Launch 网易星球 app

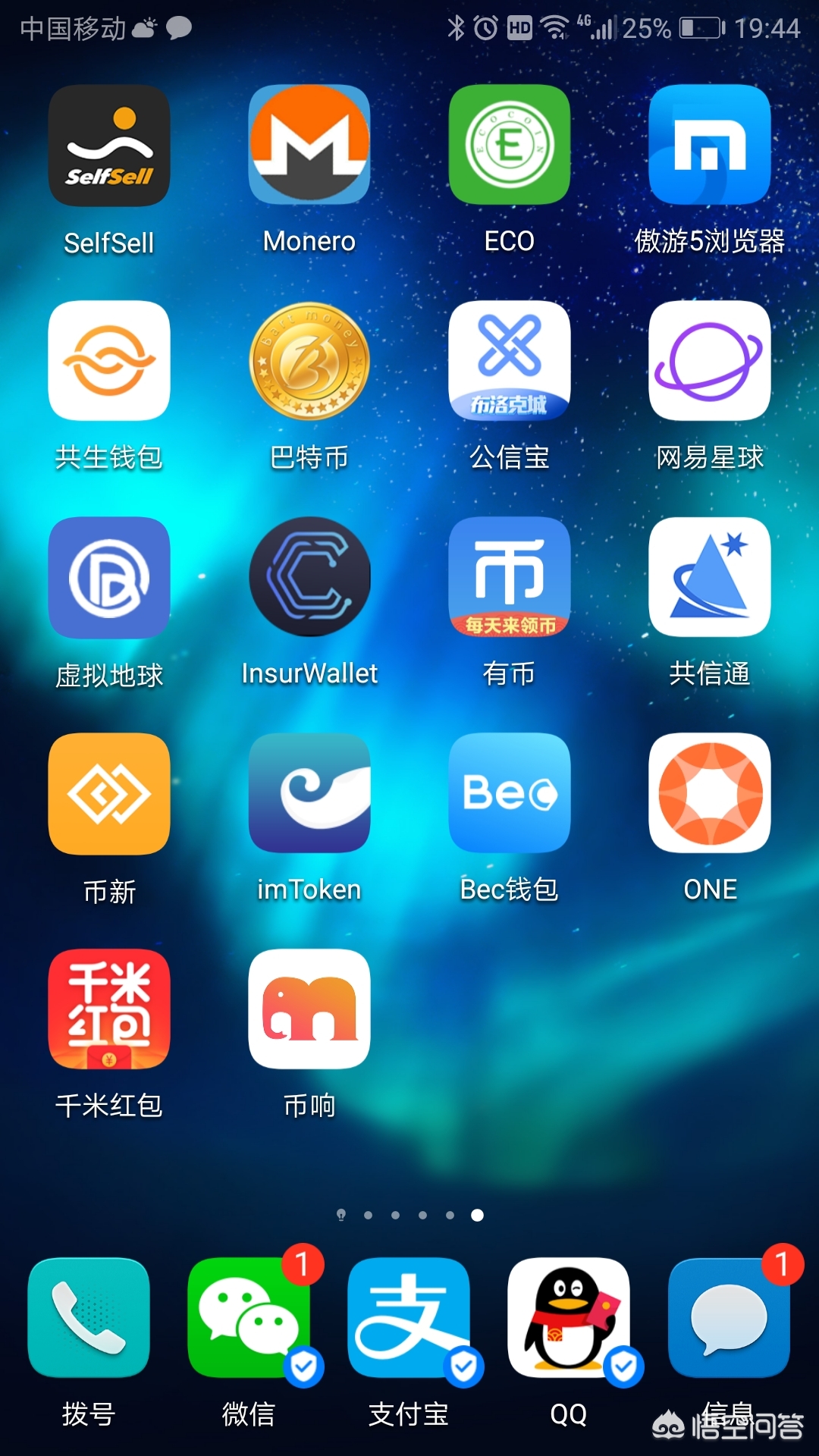point(710,361)
